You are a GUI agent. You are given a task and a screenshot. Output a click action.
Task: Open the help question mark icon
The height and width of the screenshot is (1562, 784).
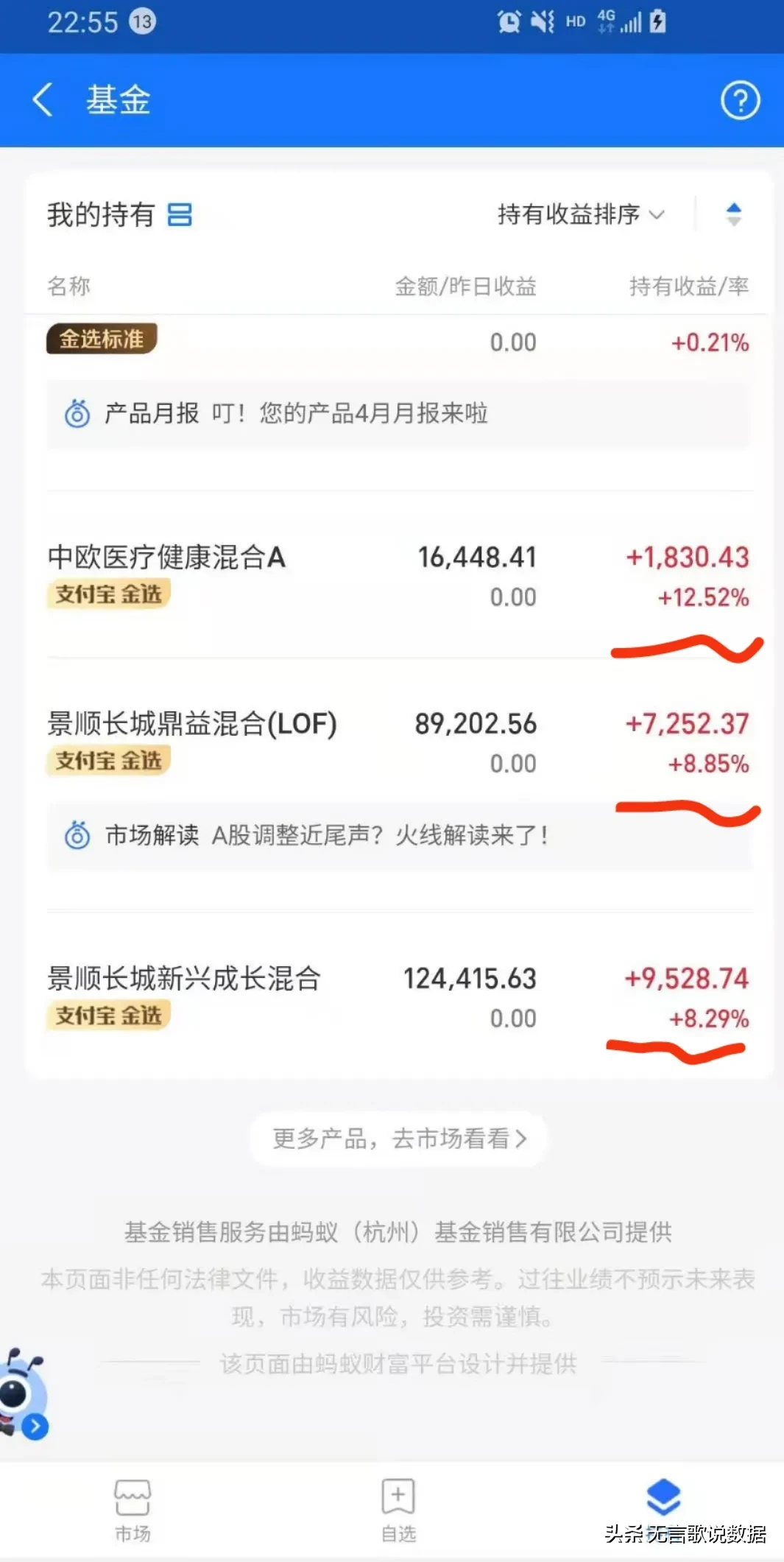point(739,100)
